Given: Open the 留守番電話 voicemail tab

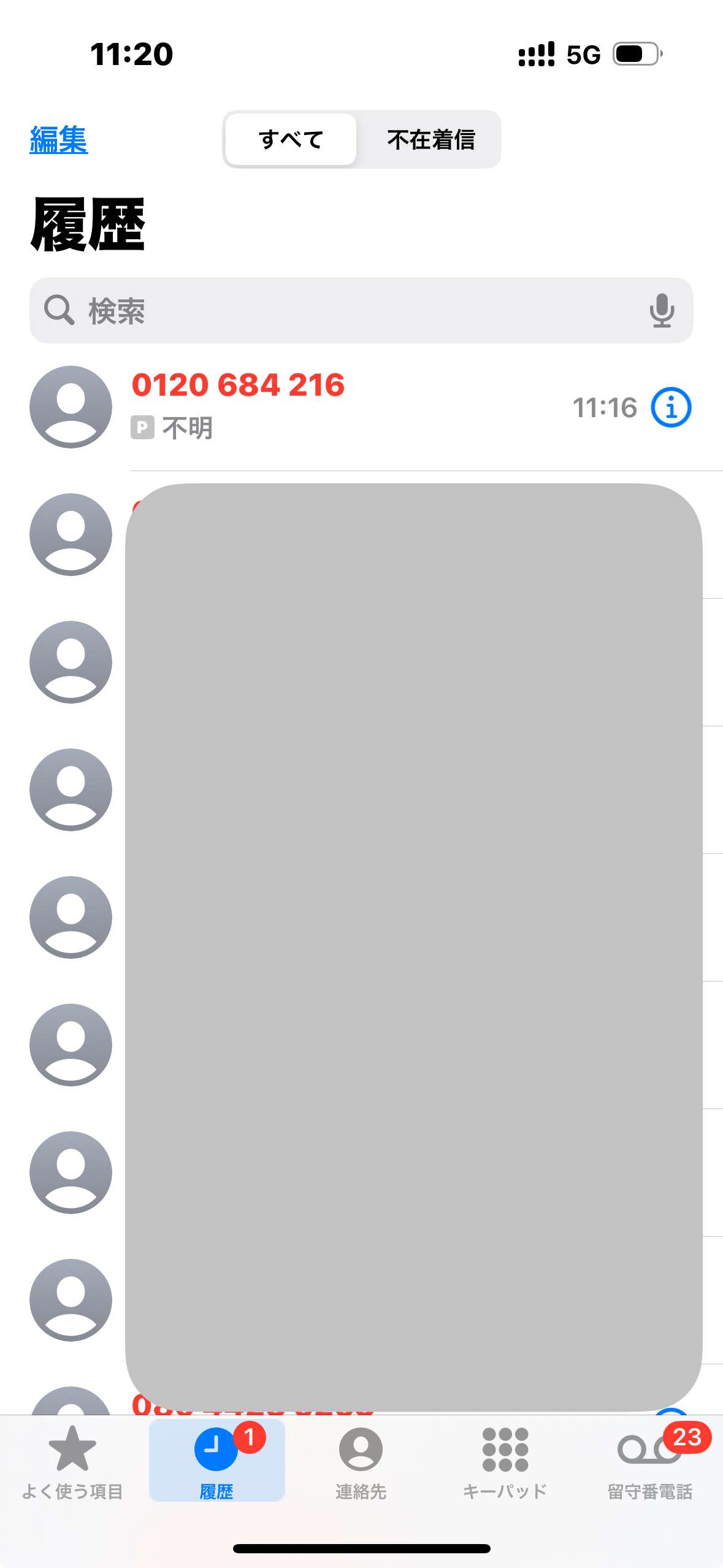Looking at the screenshot, I should (650, 1461).
